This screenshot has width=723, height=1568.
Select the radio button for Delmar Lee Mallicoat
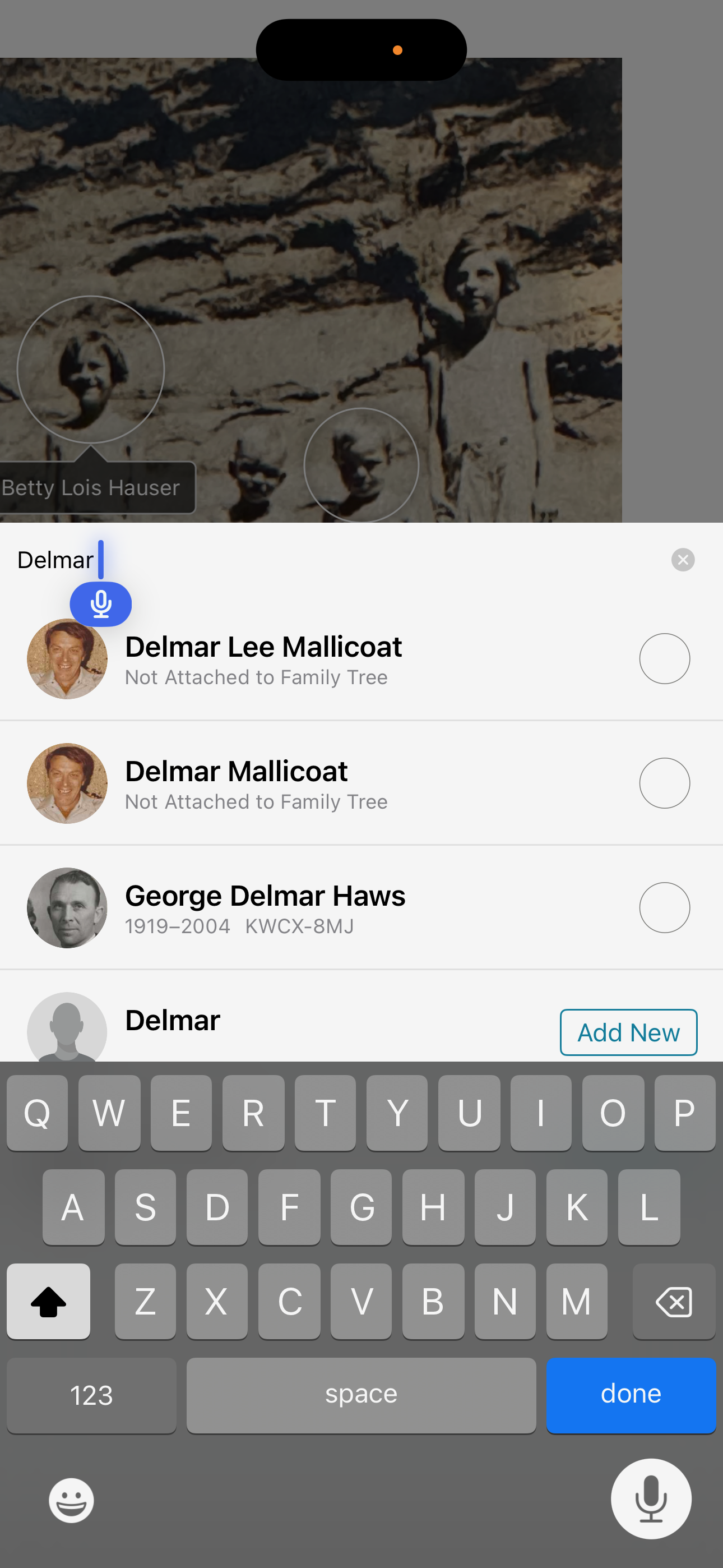[x=664, y=658]
